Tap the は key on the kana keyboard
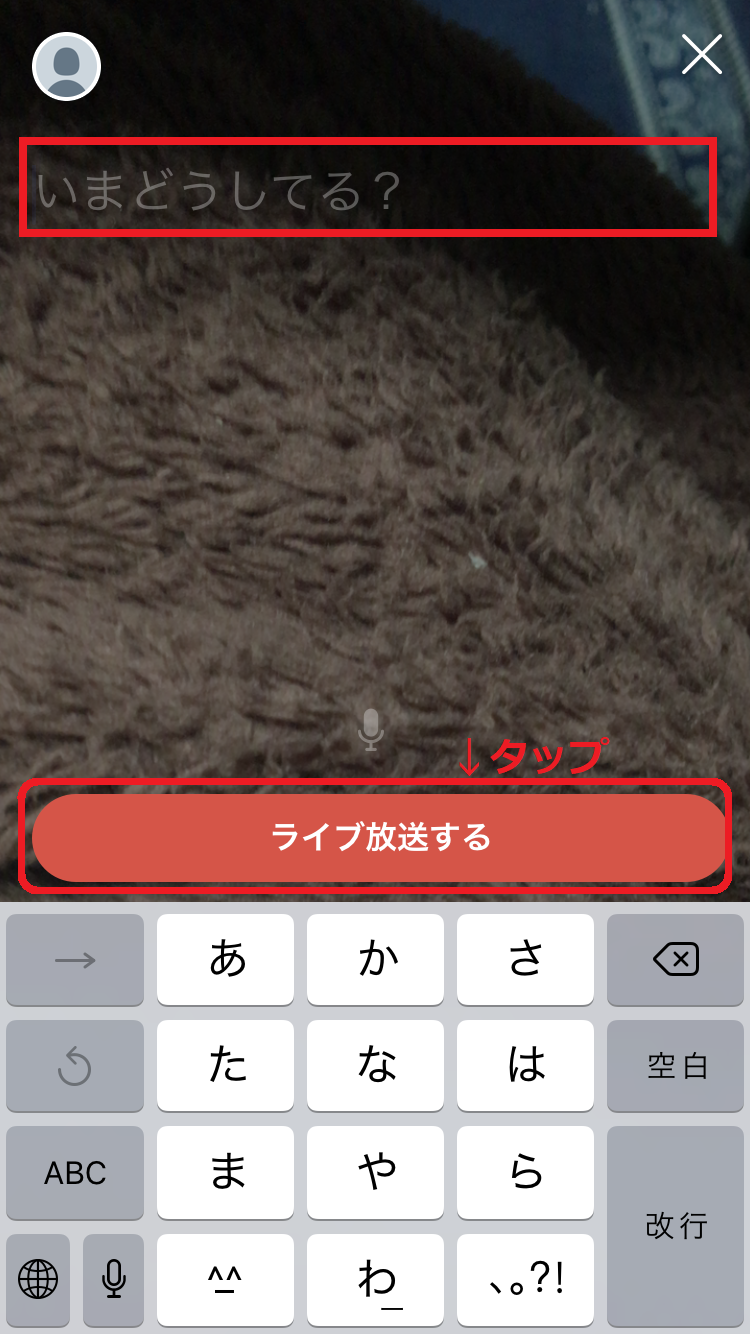The height and width of the screenshot is (1334, 750). click(525, 1066)
